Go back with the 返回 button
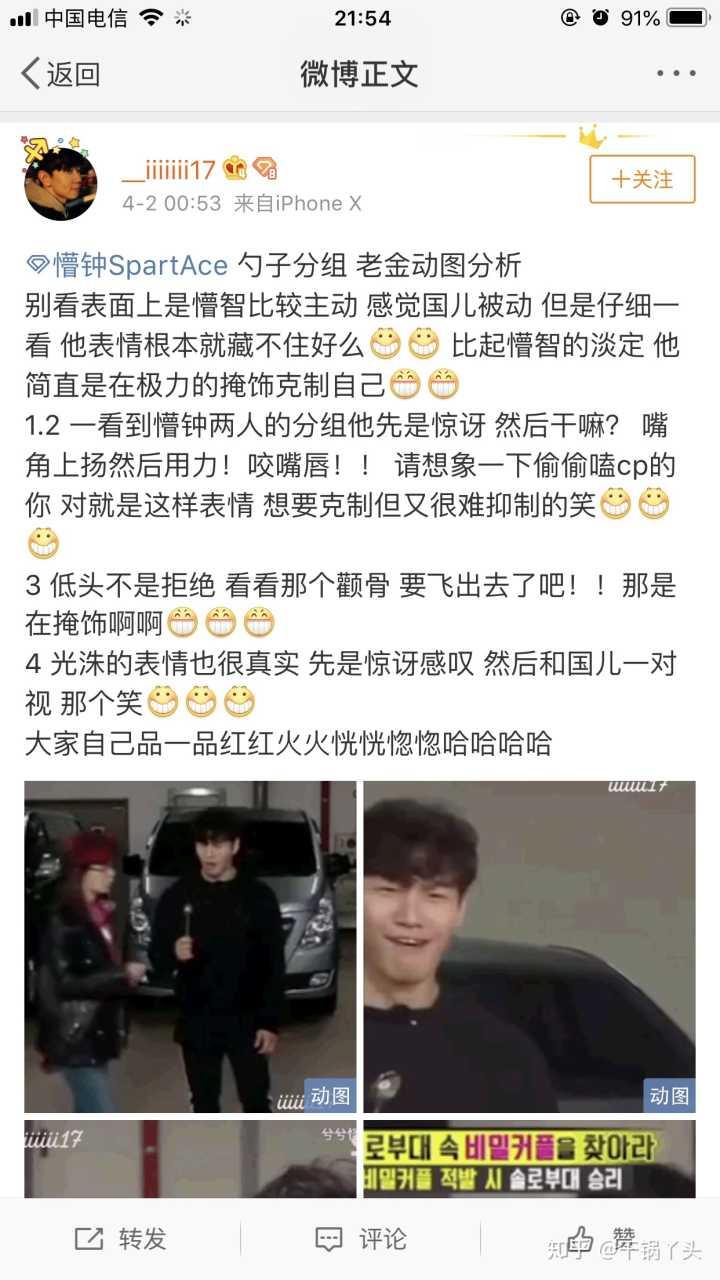Screen dimensions: 720x1280 60,74
